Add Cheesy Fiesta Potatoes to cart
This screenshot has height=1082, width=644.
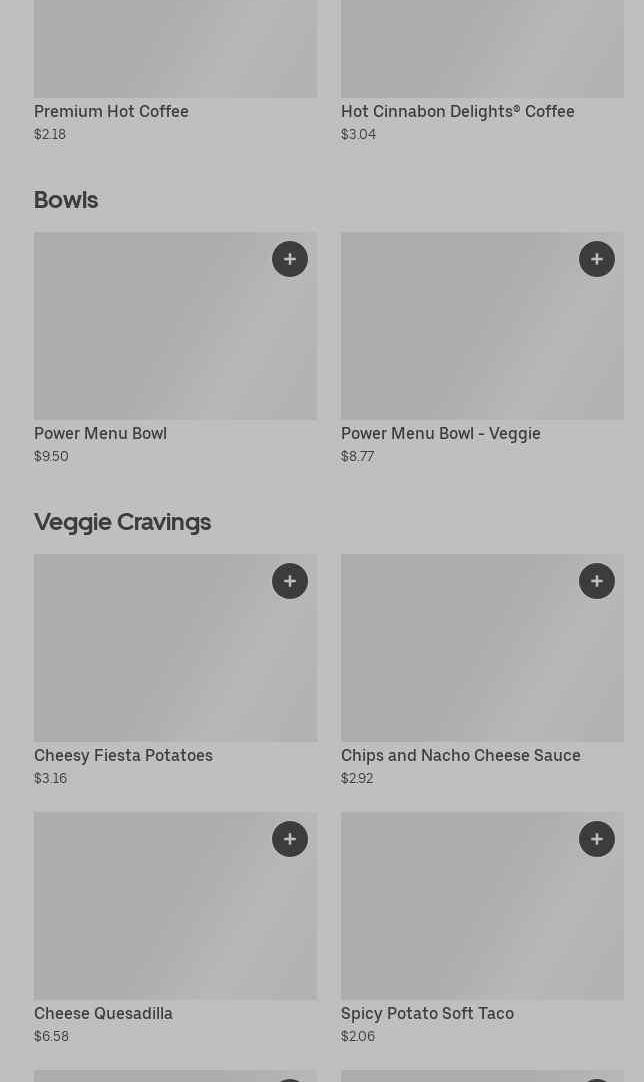click(x=290, y=581)
